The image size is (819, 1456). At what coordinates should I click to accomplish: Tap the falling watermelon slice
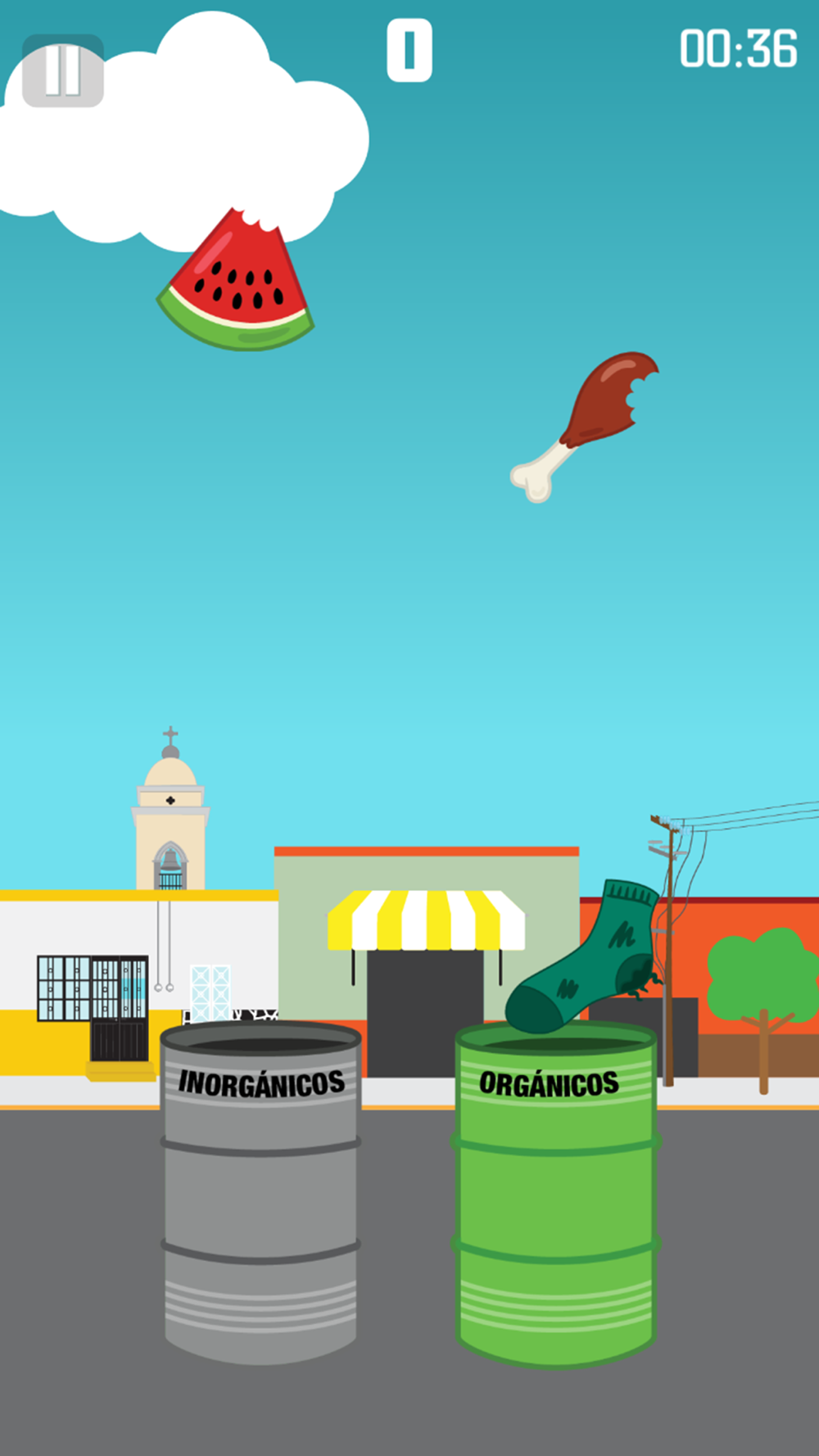click(x=236, y=281)
